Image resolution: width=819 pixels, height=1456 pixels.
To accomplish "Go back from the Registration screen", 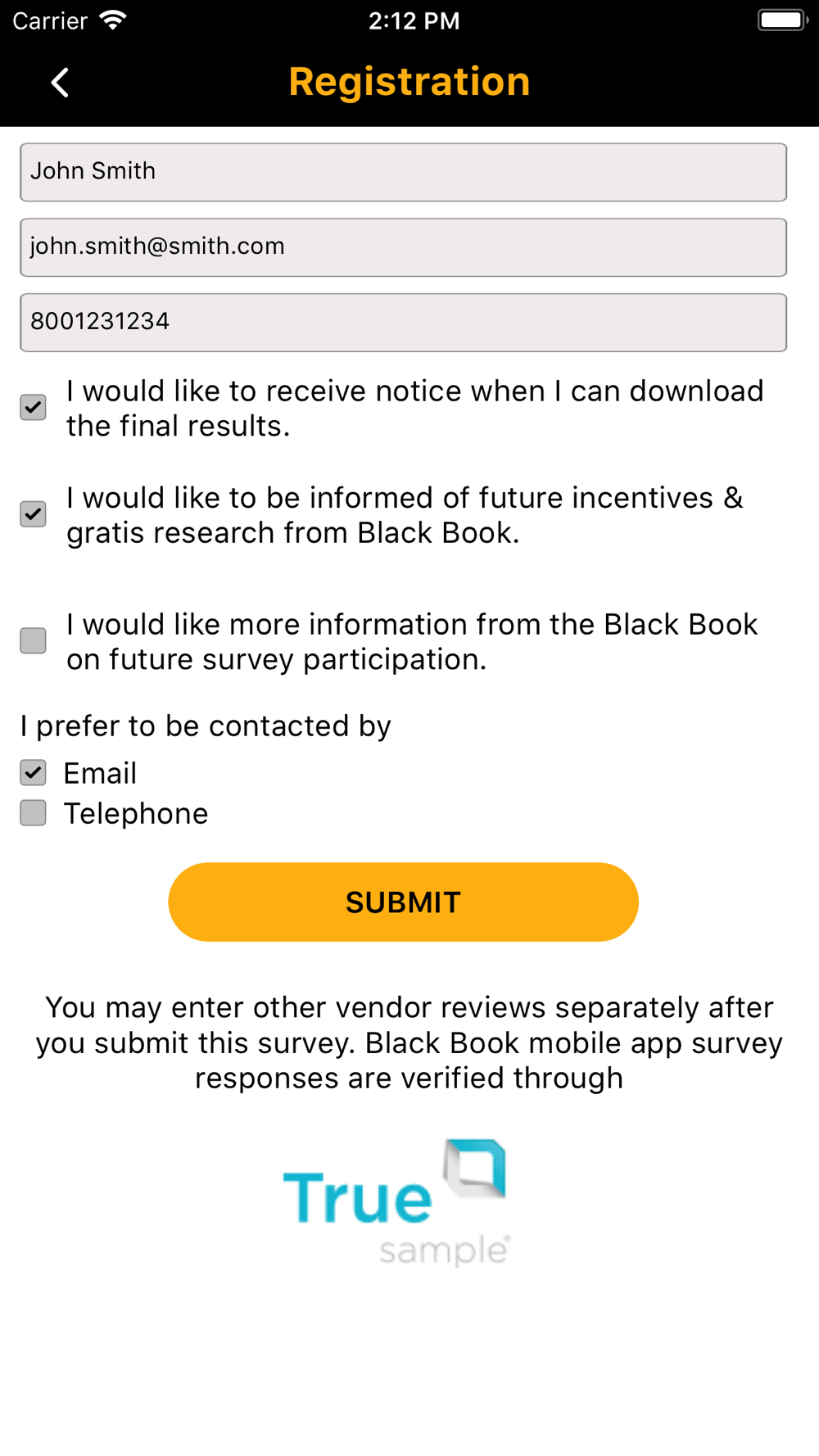I will pos(60,83).
